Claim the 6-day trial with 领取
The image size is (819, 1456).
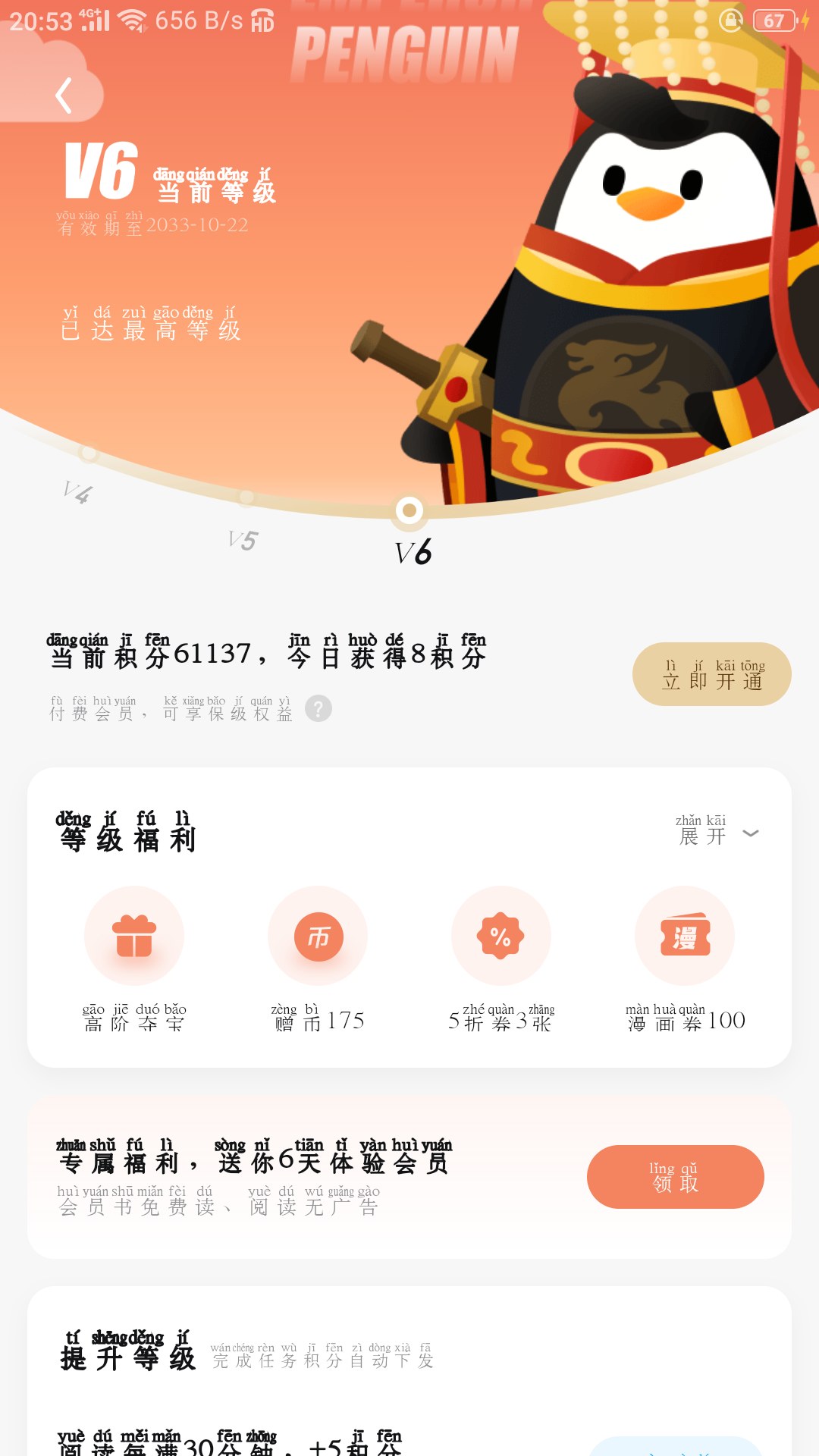click(x=675, y=1176)
